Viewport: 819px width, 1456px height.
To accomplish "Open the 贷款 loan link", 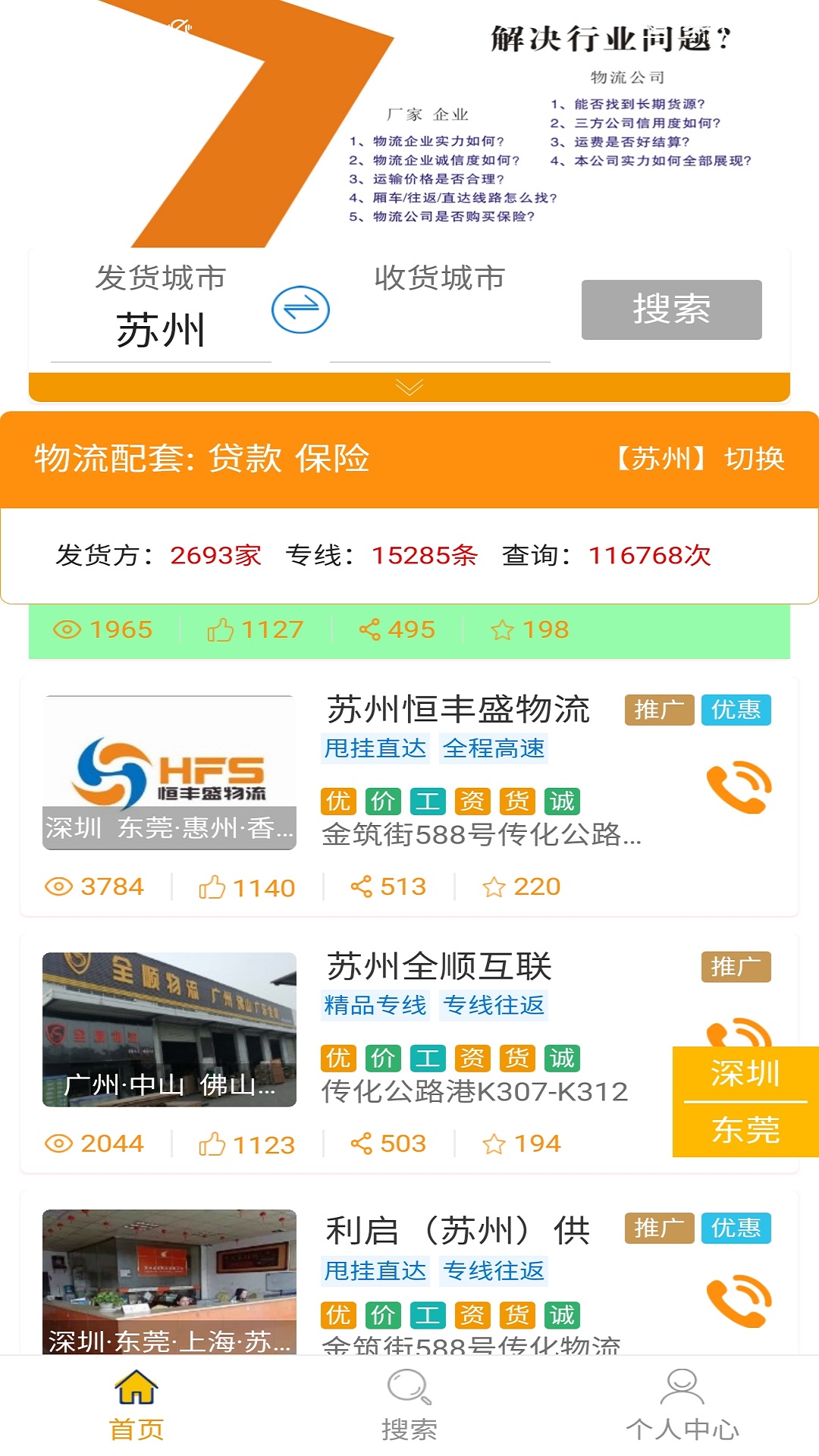I will (245, 459).
